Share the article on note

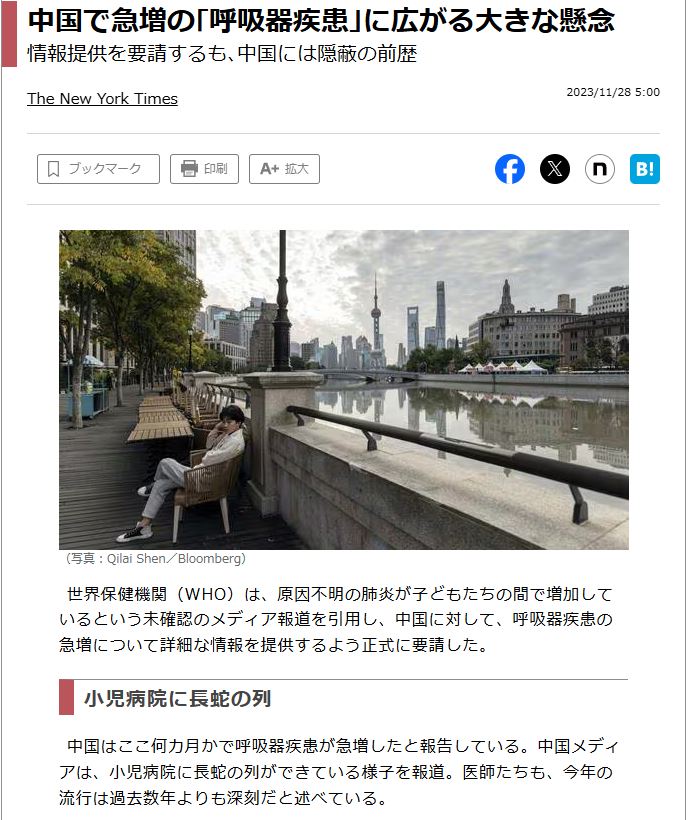coord(600,169)
